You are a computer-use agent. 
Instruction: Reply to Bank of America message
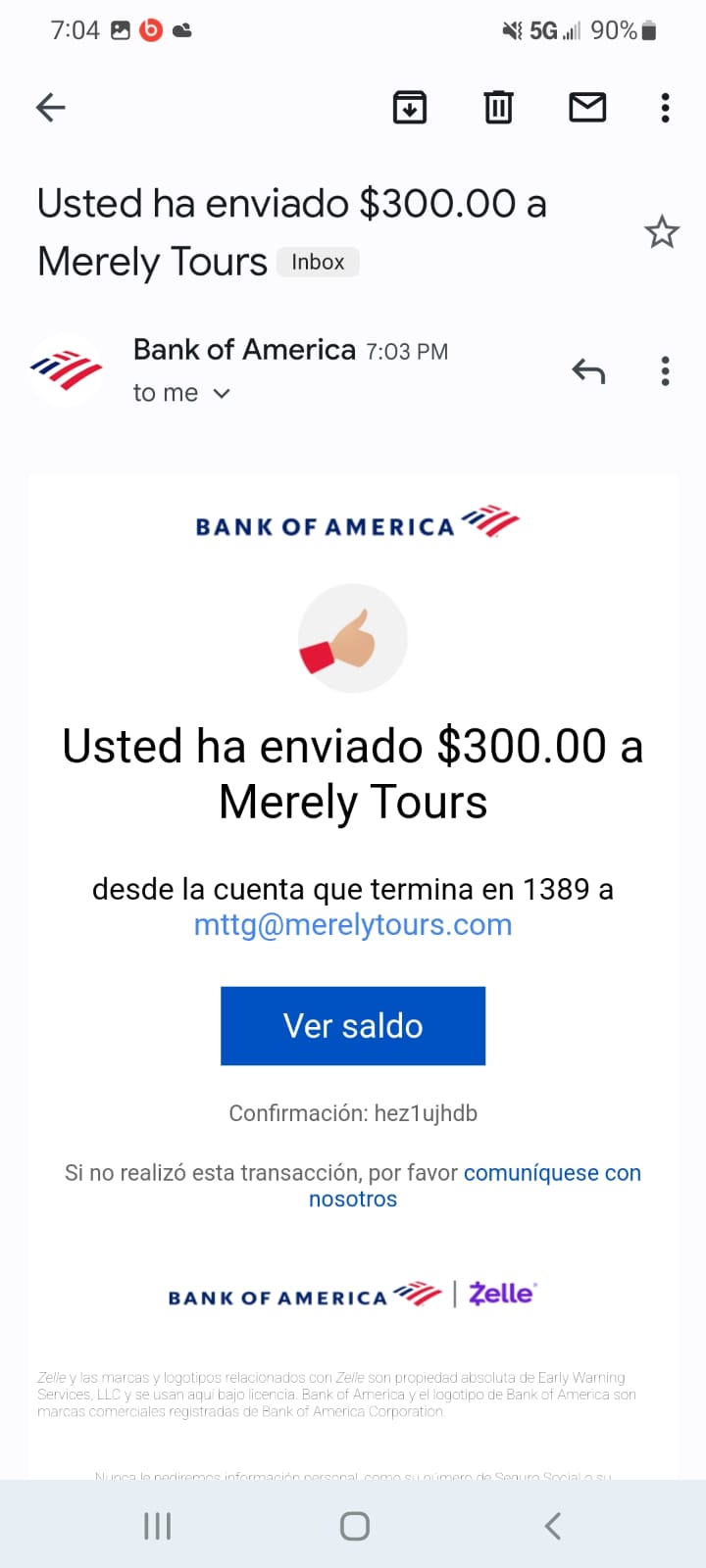[588, 371]
